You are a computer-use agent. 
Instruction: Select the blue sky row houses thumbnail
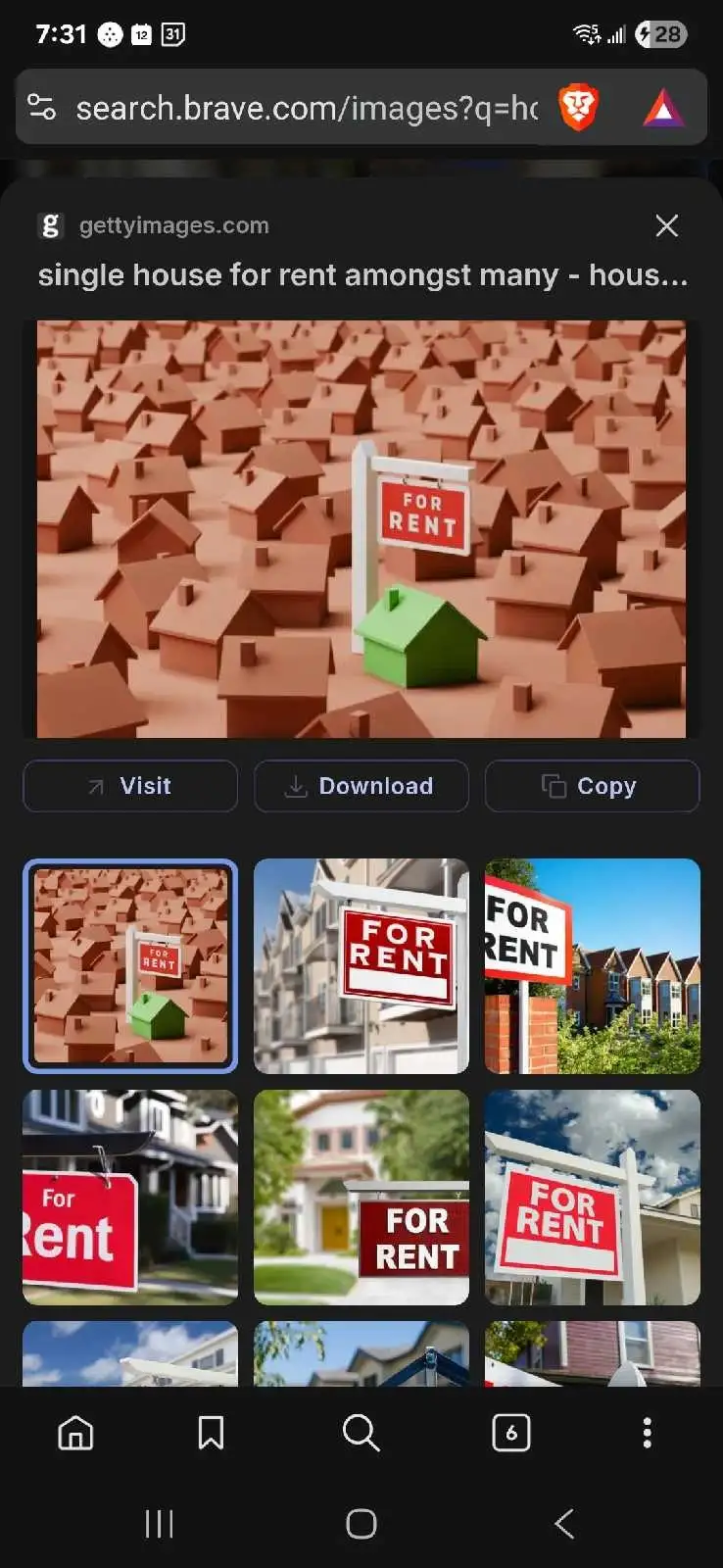pos(592,966)
